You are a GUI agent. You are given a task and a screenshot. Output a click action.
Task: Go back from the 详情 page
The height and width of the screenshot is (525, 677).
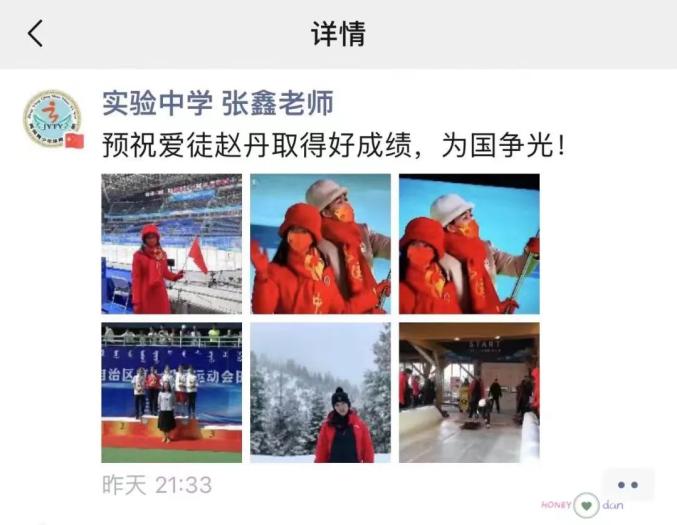35,33
